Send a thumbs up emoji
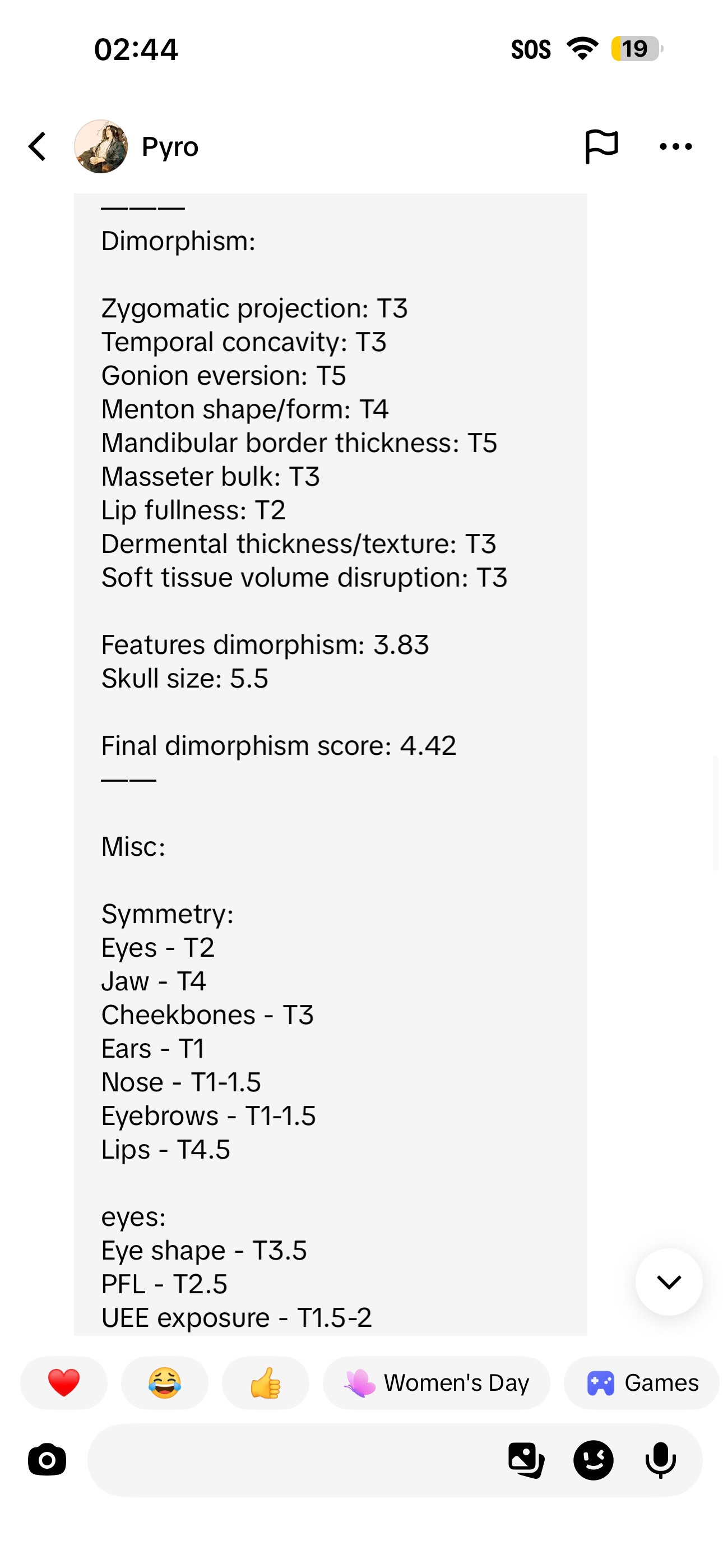Screen dimensions: 723x1568 click(265, 1382)
